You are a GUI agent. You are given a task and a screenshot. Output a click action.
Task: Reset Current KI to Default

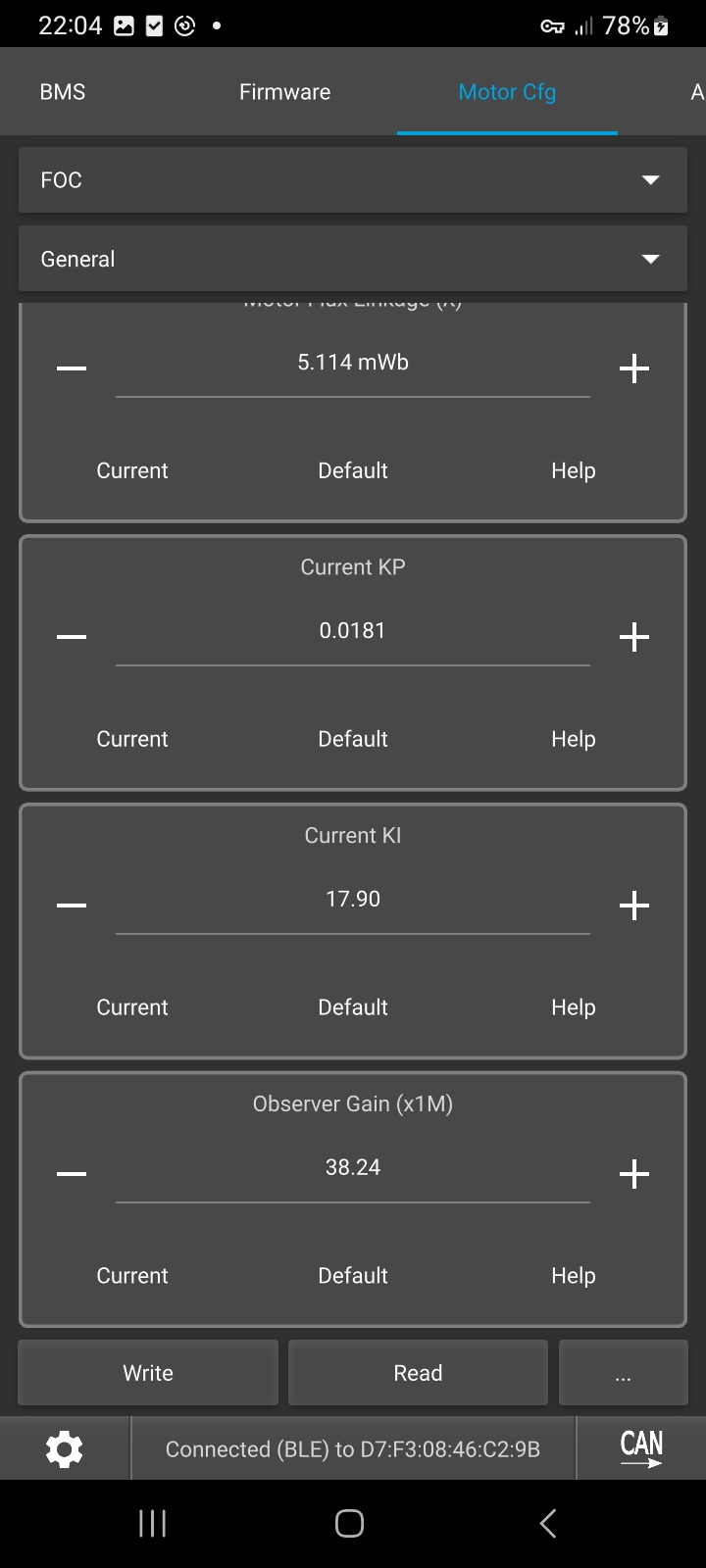pyautogui.click(x=353, y=1007)
